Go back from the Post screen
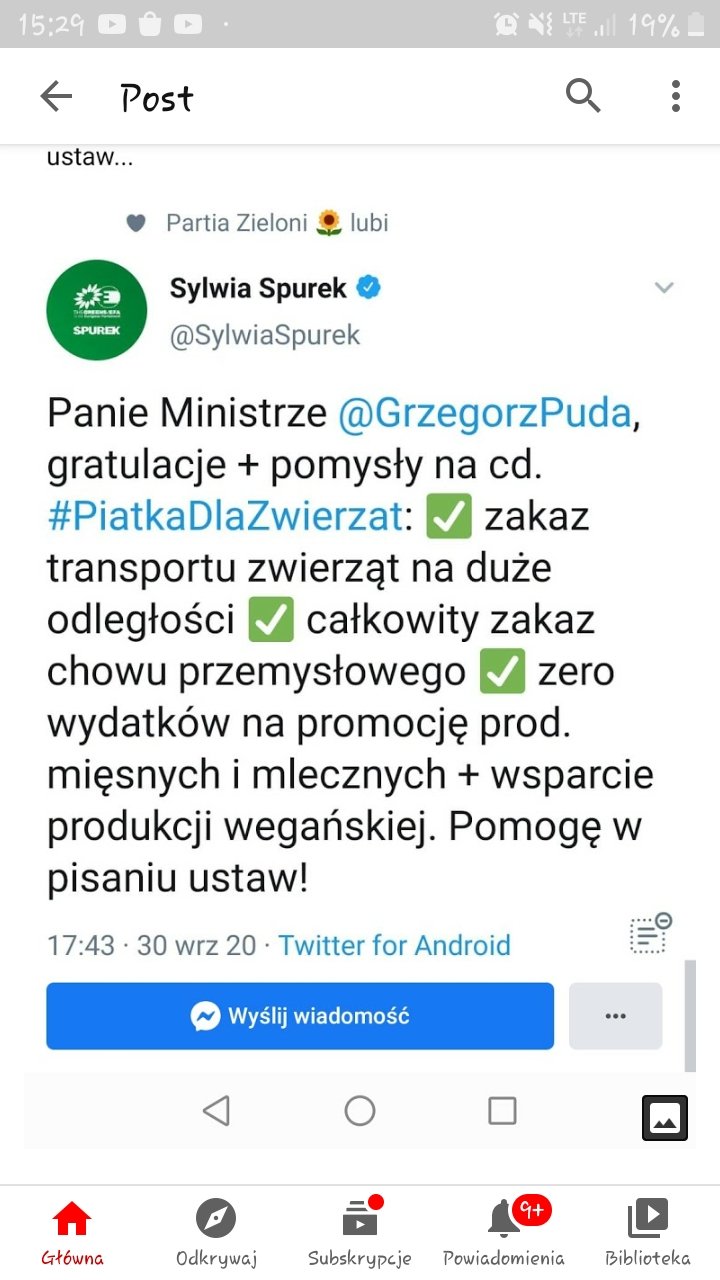This screenshot has height=1280, width=720. click(56, 96)
